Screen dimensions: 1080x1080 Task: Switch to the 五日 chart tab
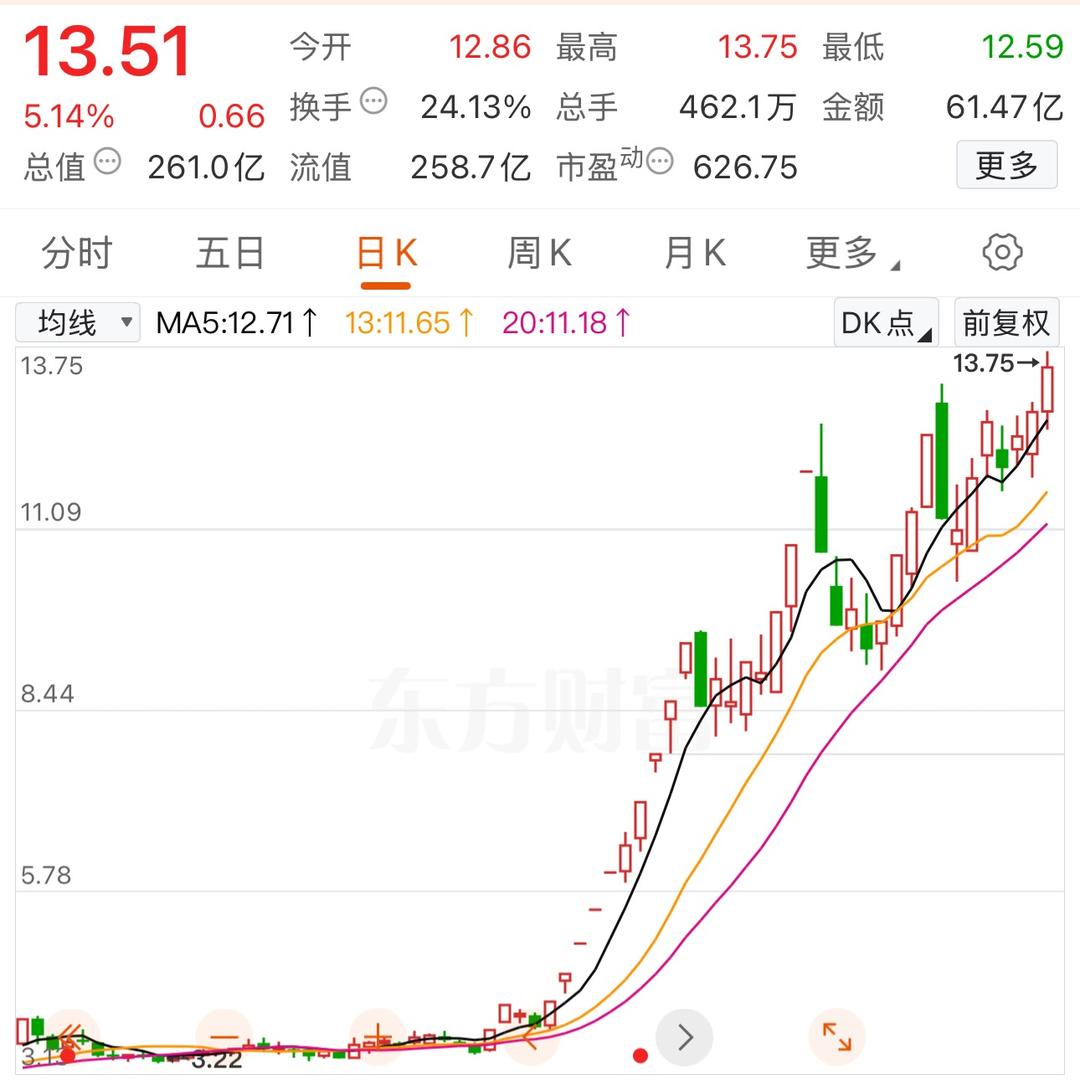(x=230, y=254)
